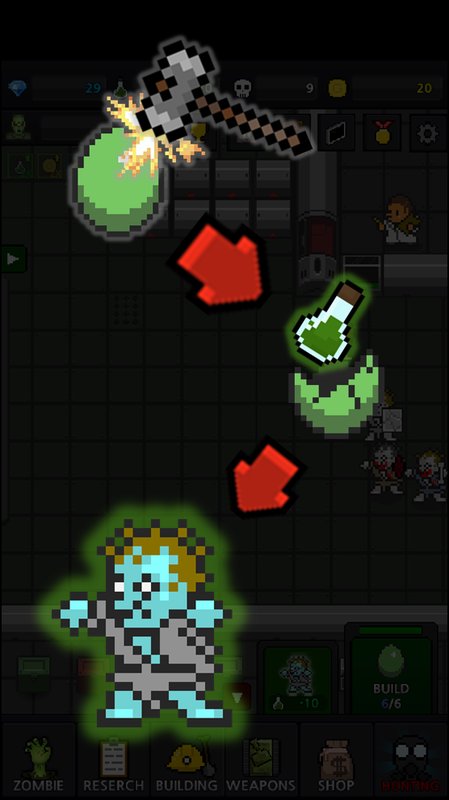This screenshot has width=449, height=800.
Task: Tap the play arrow on the left edge
Action: [x=13, y=259]
